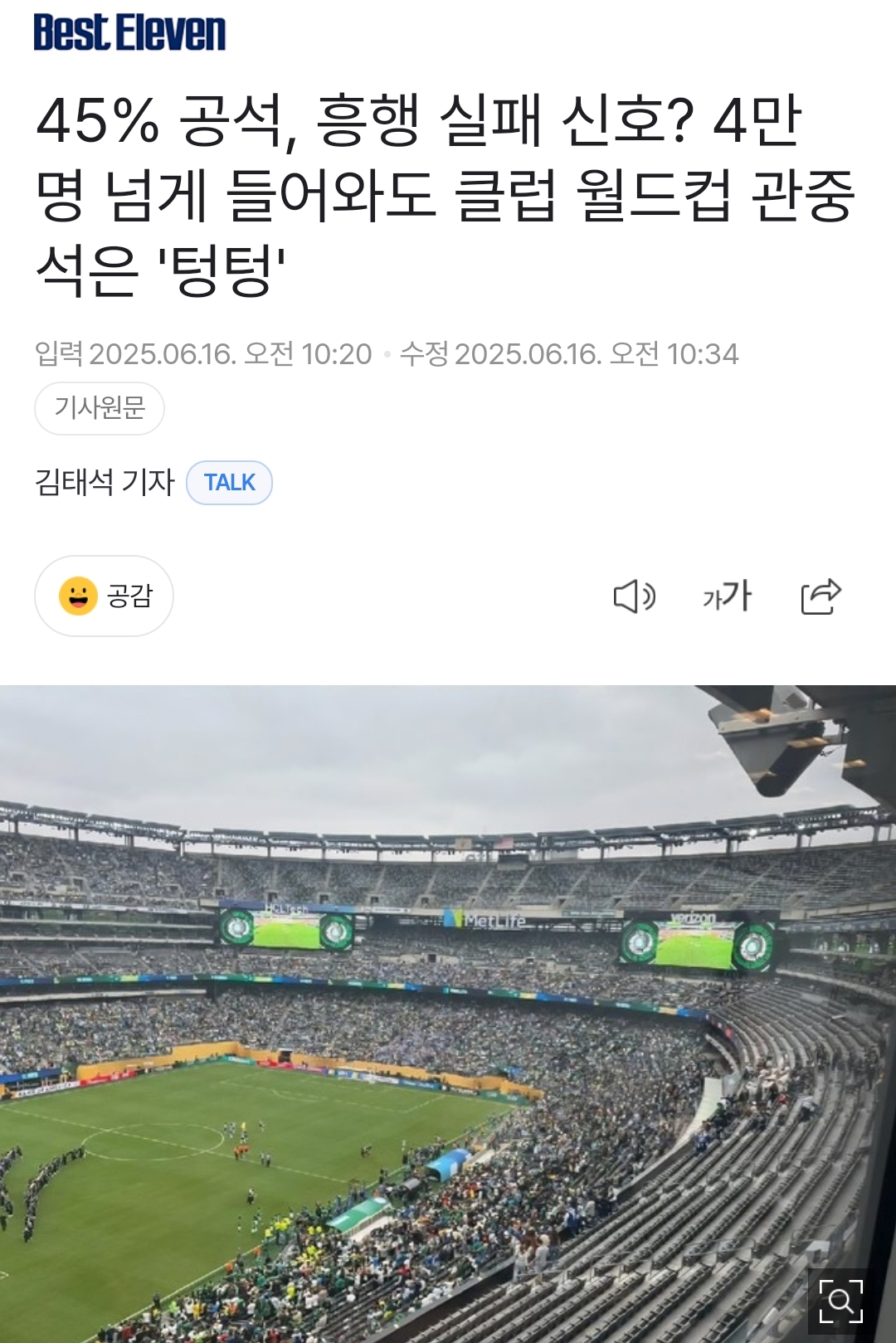Image resolution: width=896 pixels, height=1343 pixels.
Task: React with the 공감 button
Action: 104,596
